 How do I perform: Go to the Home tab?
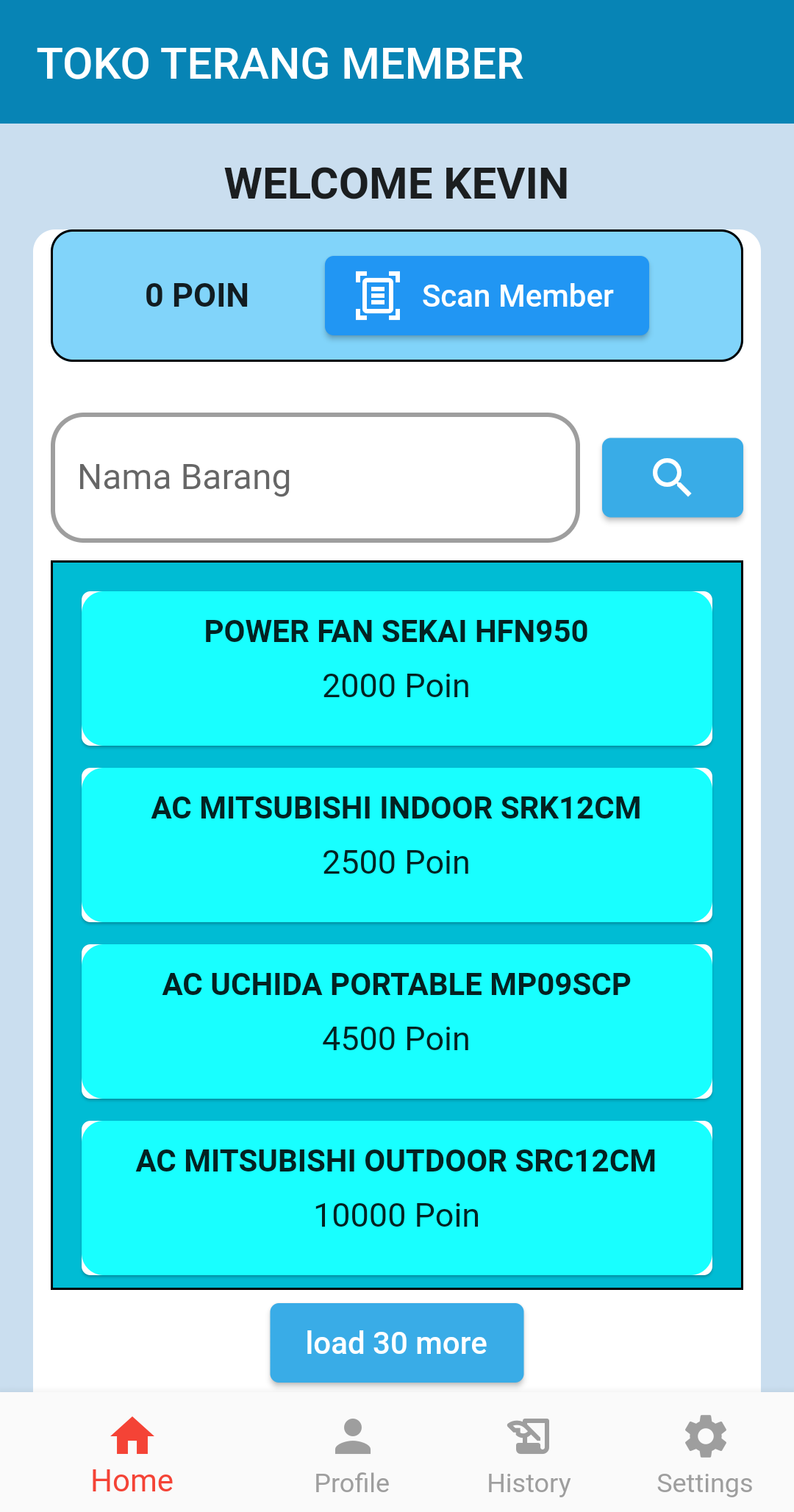132,1456
